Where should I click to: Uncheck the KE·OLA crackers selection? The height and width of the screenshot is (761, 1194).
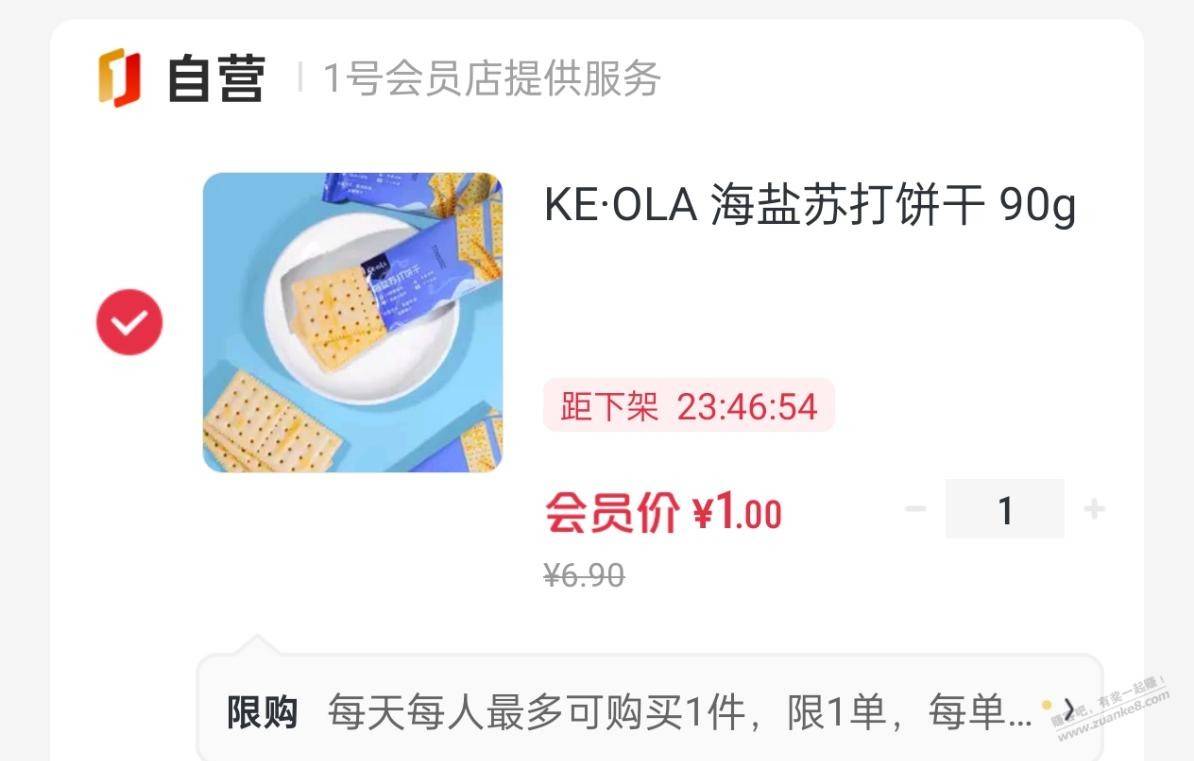(x=129, y=321)
